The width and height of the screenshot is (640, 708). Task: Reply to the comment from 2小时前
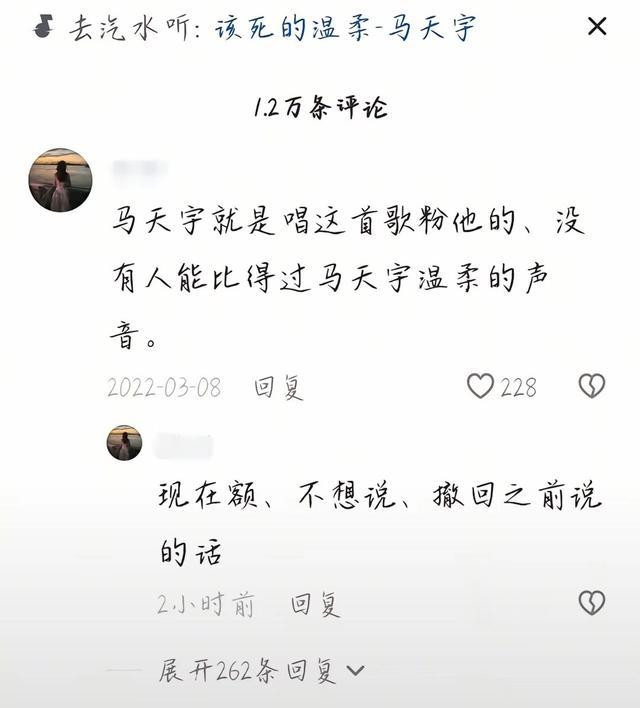click(x=315, y=604)
